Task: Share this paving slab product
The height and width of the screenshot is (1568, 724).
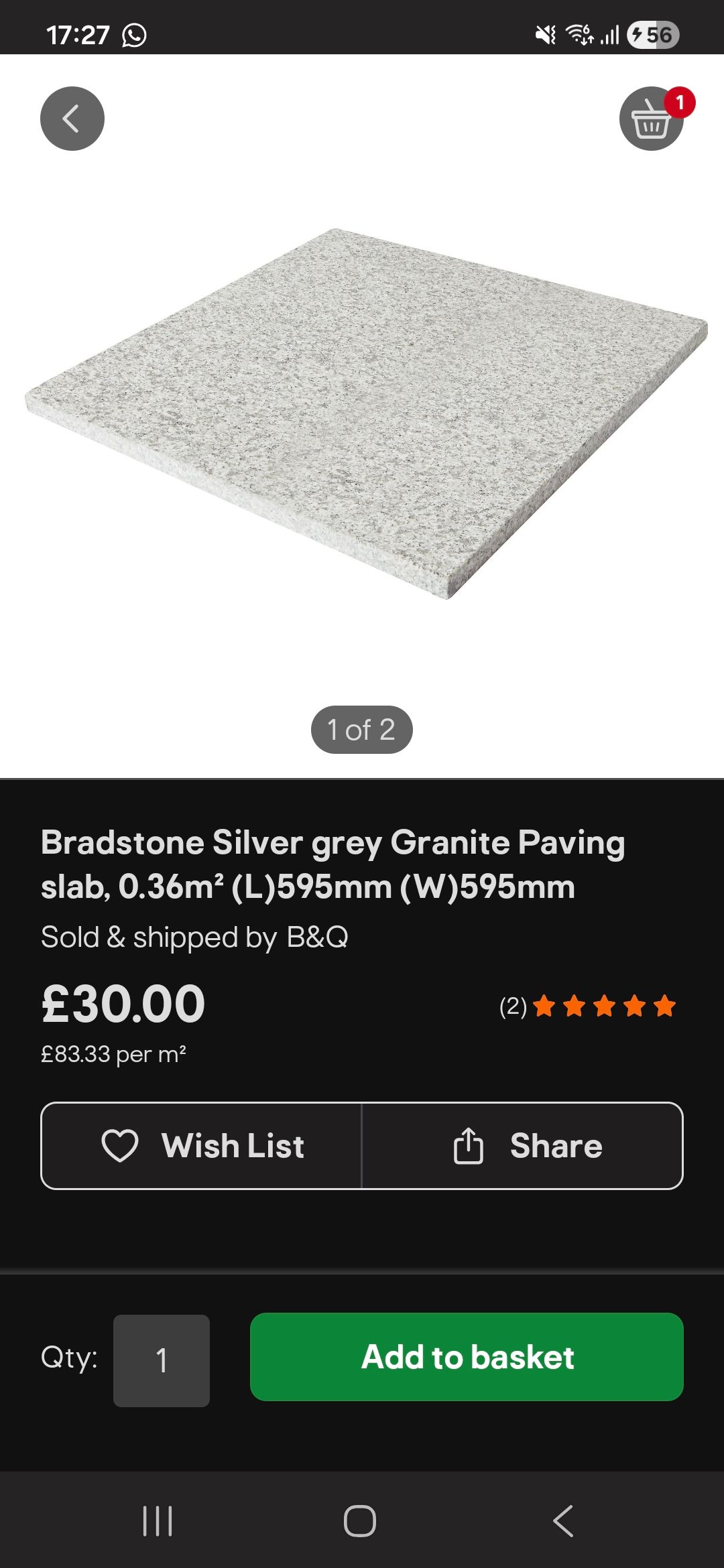Action: [522, 1146]
